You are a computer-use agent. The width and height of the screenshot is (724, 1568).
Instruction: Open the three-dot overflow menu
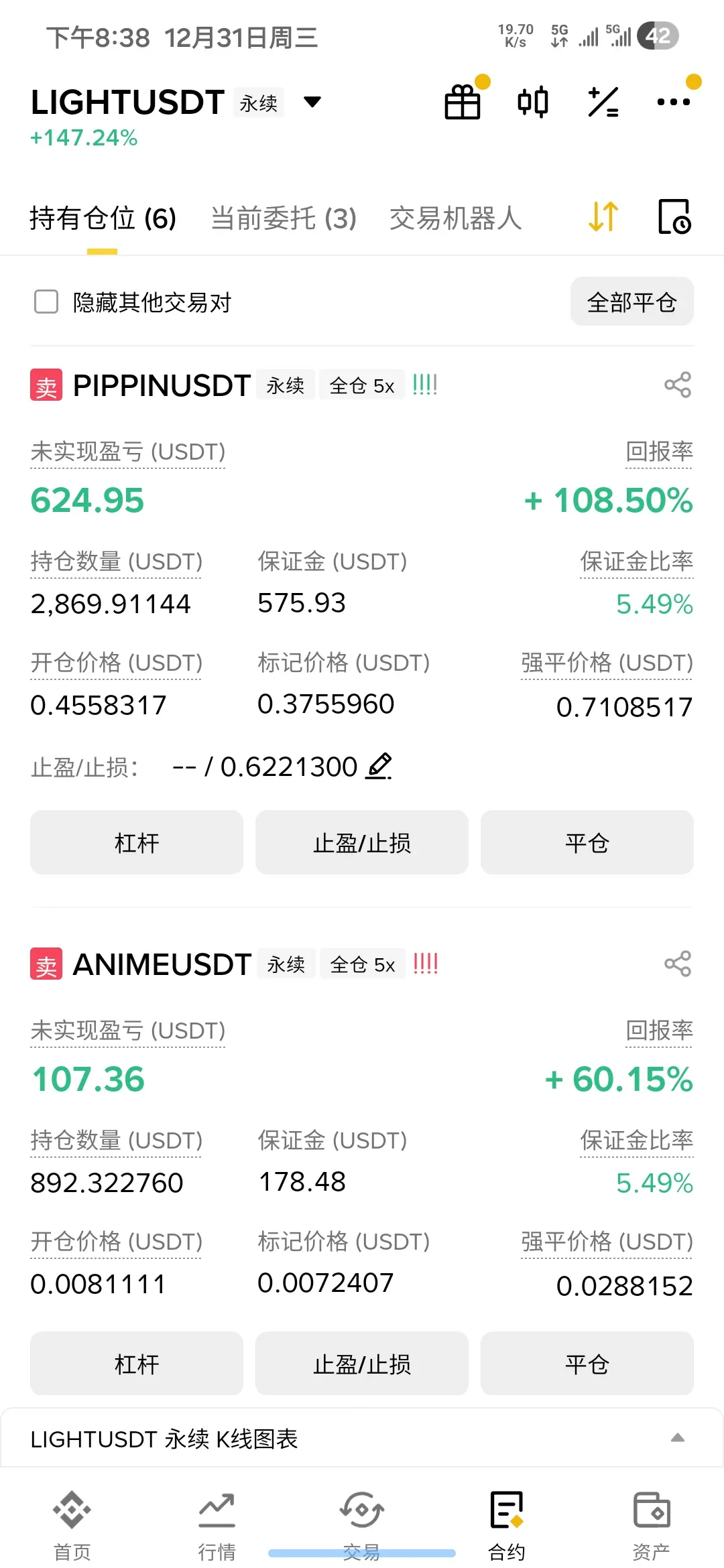point(673,103)
